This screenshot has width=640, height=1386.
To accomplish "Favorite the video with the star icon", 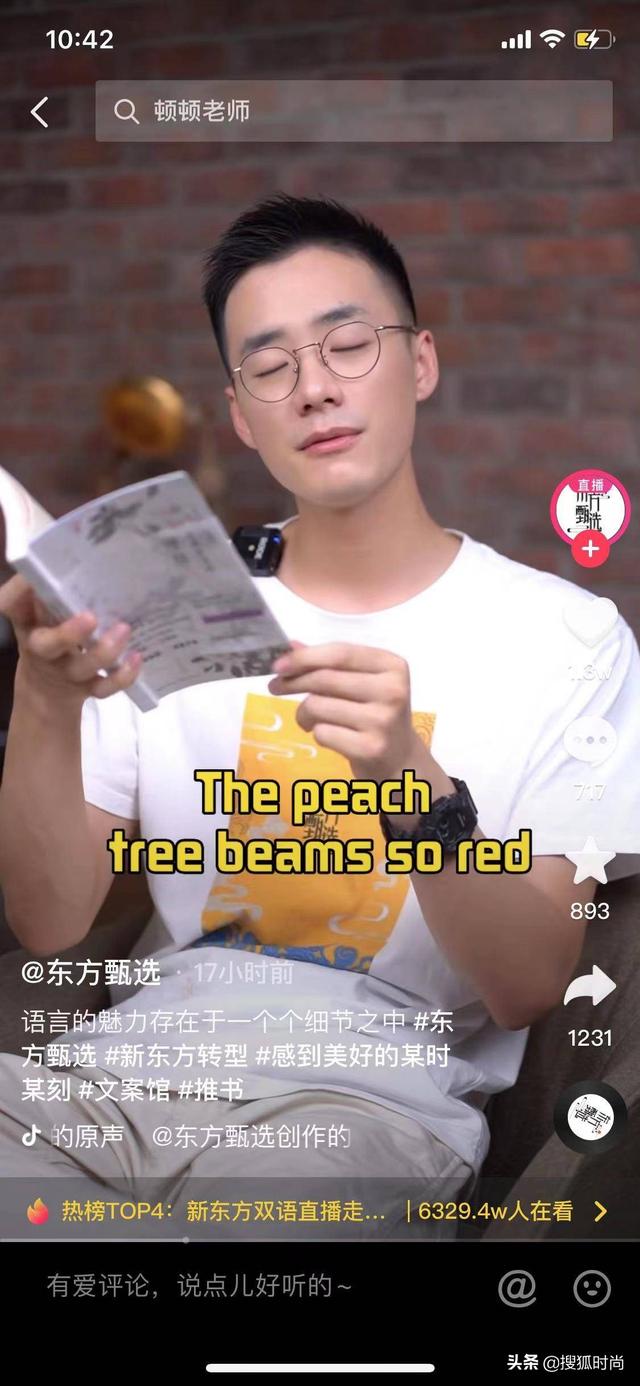I will click(x=590, y=861).
